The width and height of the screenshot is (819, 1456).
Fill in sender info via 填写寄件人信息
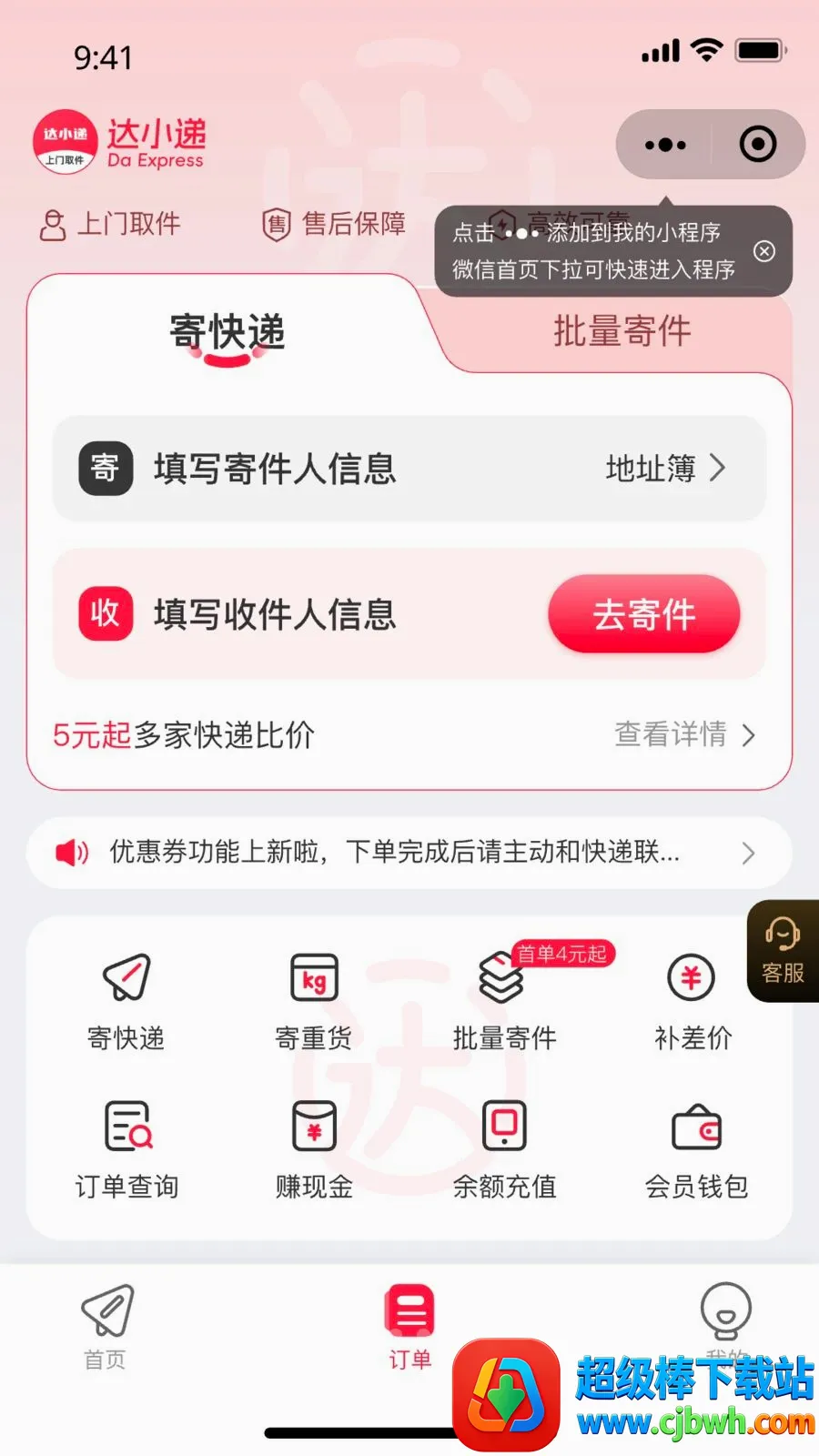click(x=275, y=469)
